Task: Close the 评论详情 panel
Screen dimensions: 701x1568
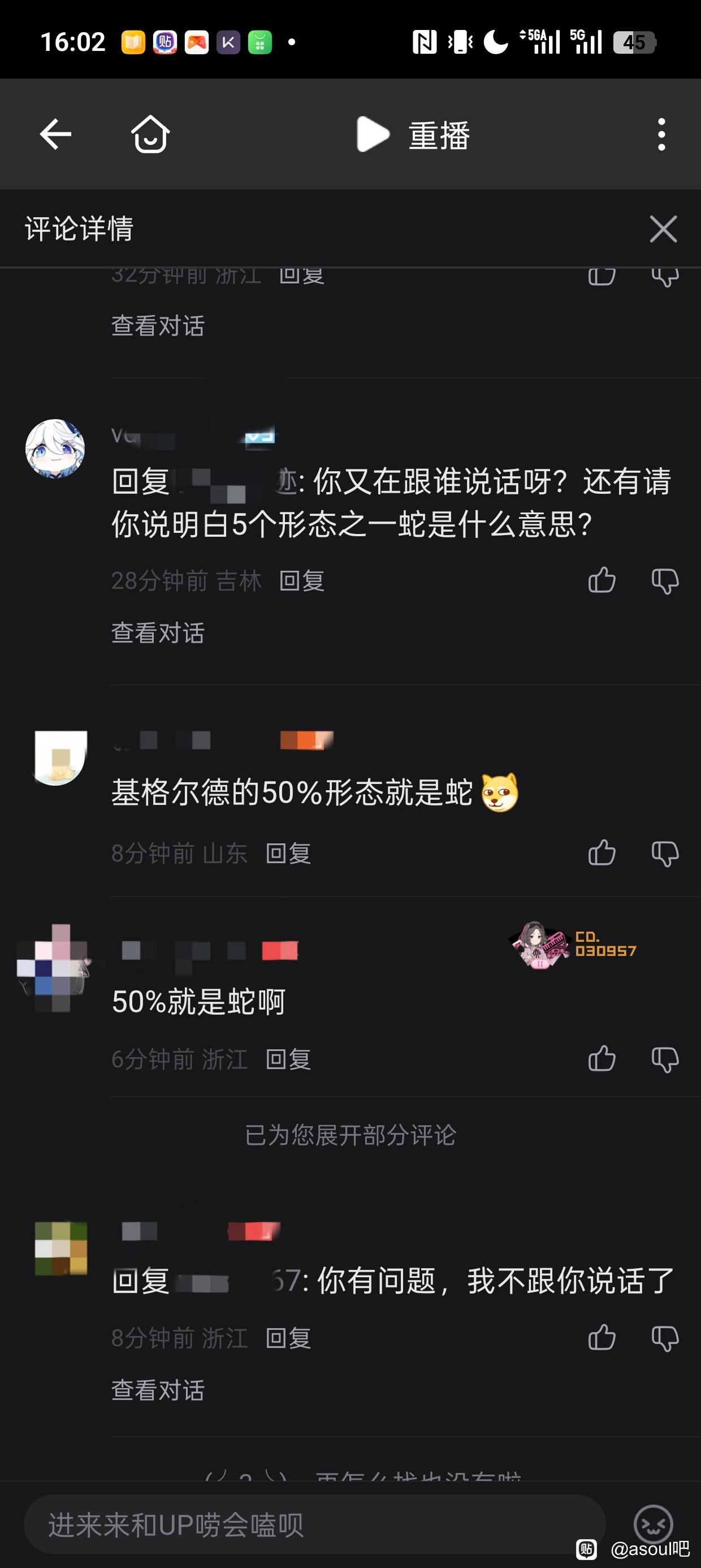Action: tap(663, 229)
